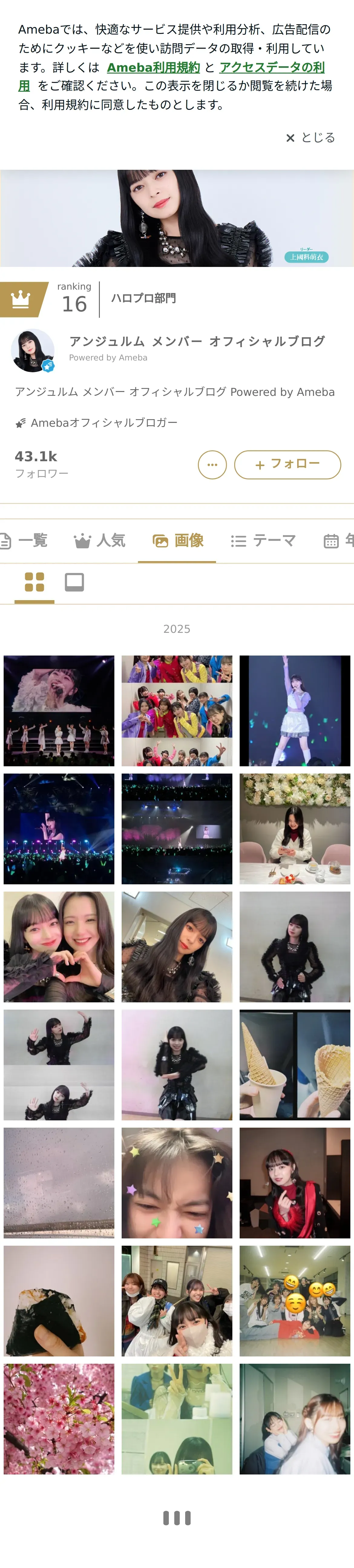
Task: Select the 画像 tab
Action: click(x=177, y=541)
